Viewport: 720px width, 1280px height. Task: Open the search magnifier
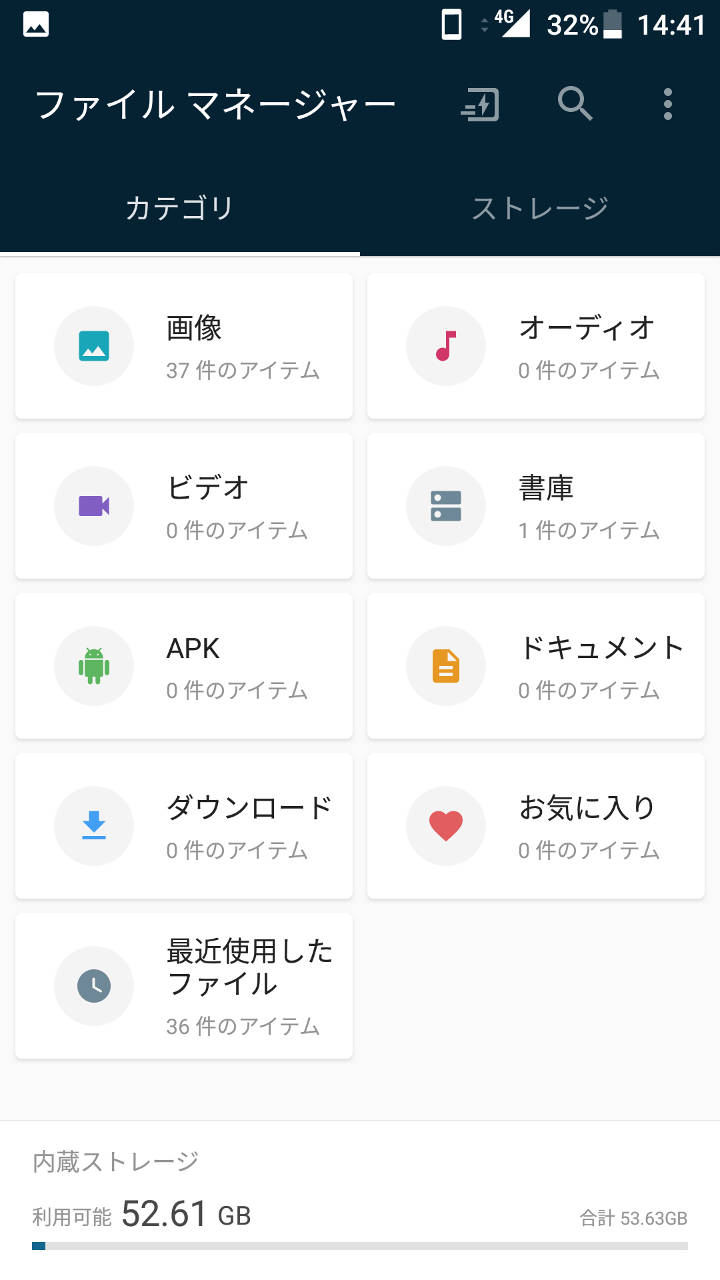575,104
